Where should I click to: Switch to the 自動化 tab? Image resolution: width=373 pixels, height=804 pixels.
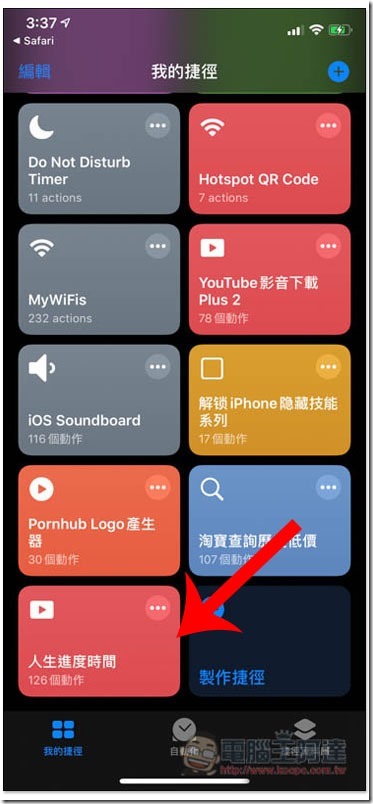point(185,736)
